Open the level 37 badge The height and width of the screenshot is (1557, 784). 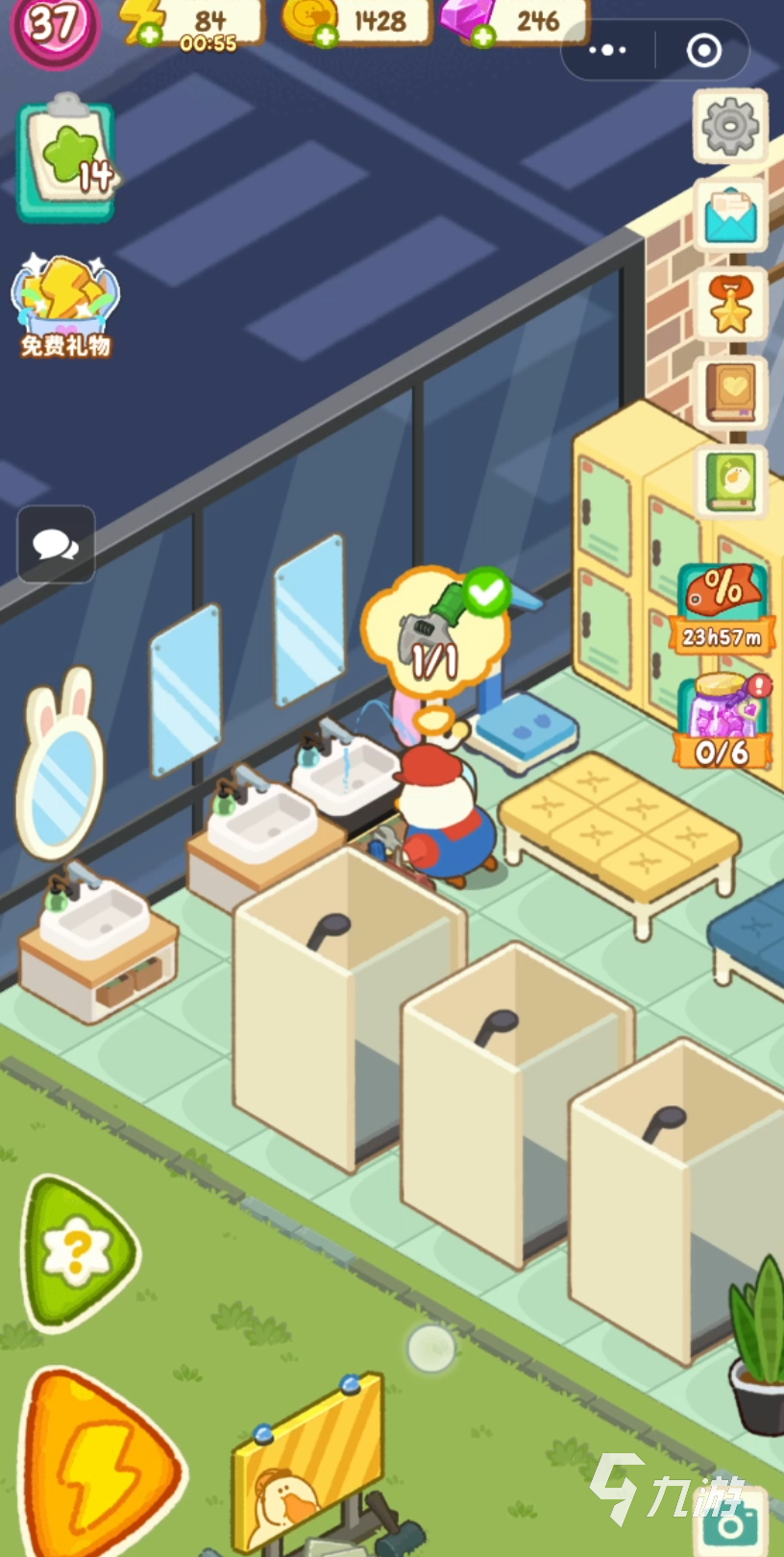pos(53,26)
